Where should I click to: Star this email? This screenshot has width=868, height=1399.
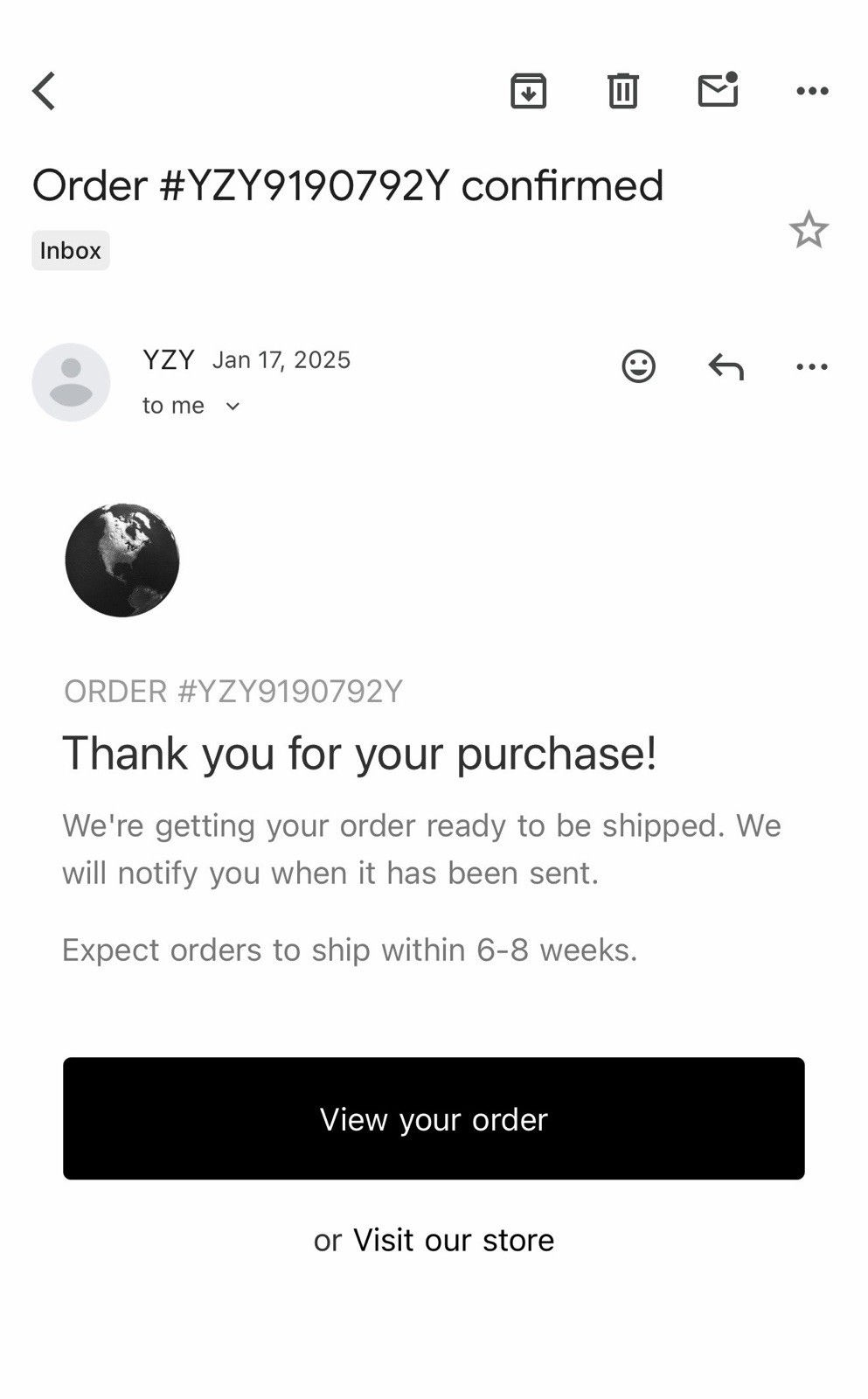point(808,230)
